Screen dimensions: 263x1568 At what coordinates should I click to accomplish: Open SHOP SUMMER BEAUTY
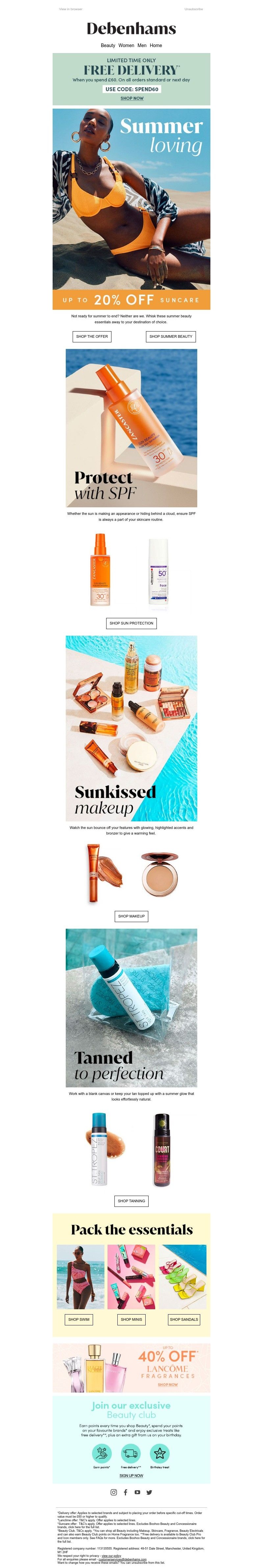(x=171, y=336)
